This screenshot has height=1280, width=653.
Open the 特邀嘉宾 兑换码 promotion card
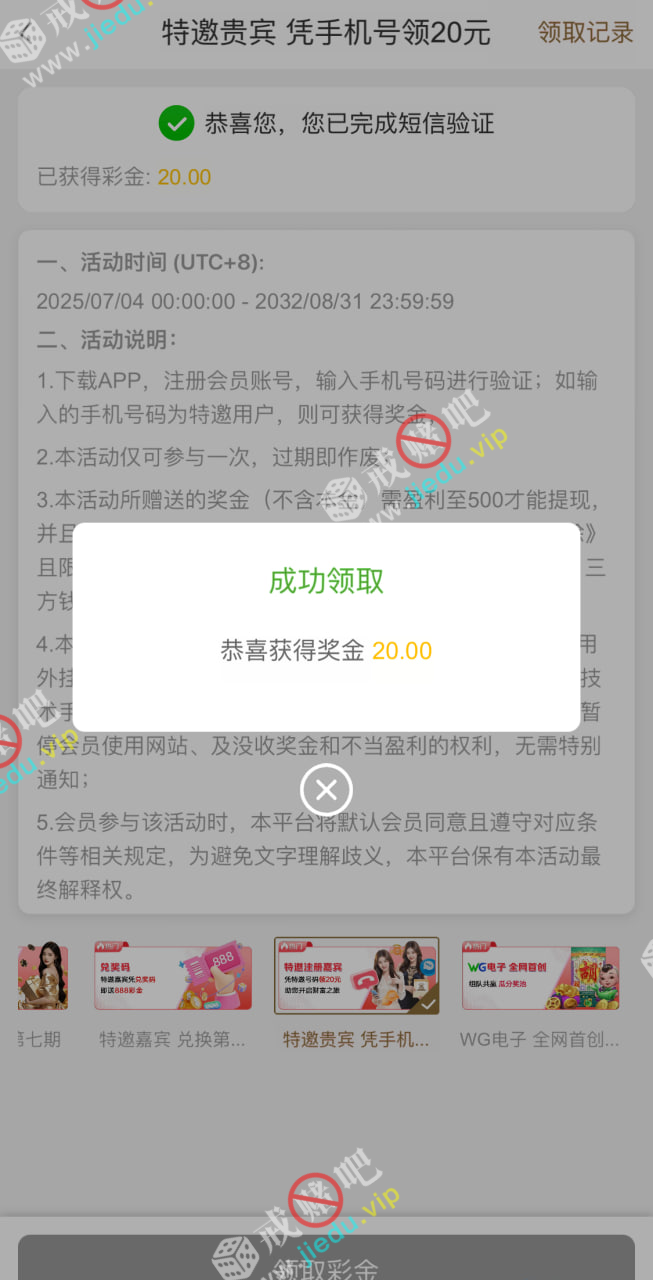172,977
